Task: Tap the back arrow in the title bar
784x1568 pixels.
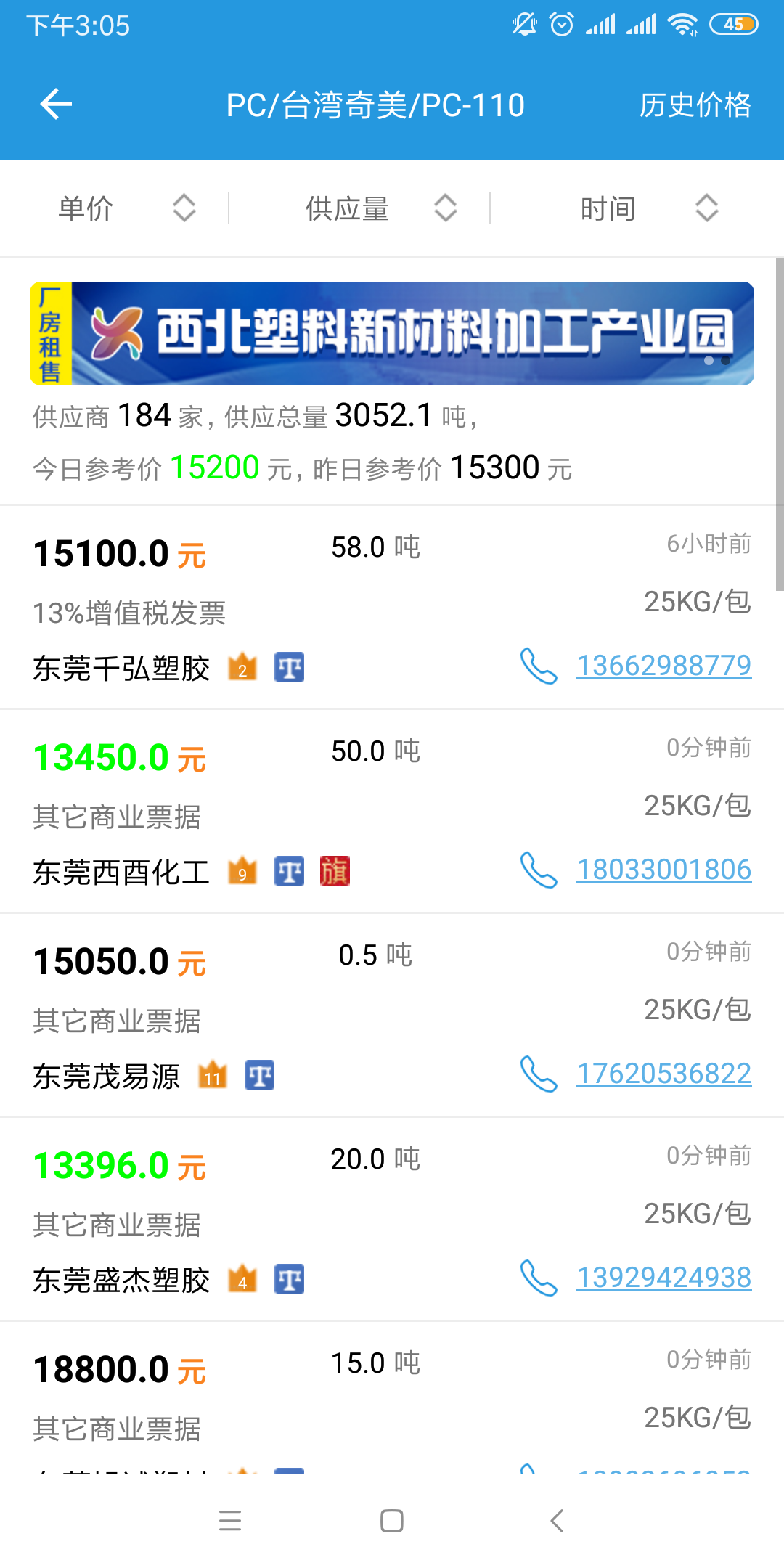Action: pos(55,103)
